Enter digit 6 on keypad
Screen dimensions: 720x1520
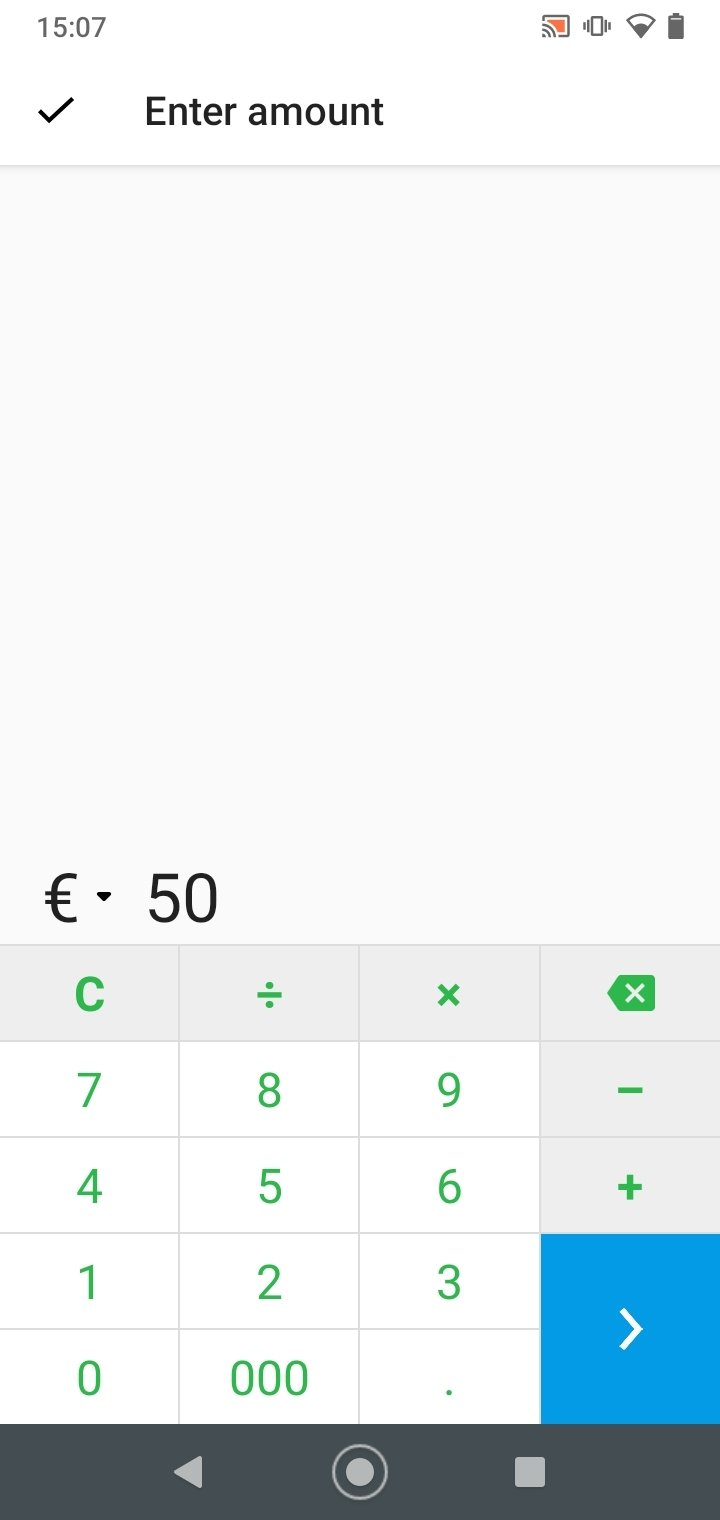(x=449, y=1185)
